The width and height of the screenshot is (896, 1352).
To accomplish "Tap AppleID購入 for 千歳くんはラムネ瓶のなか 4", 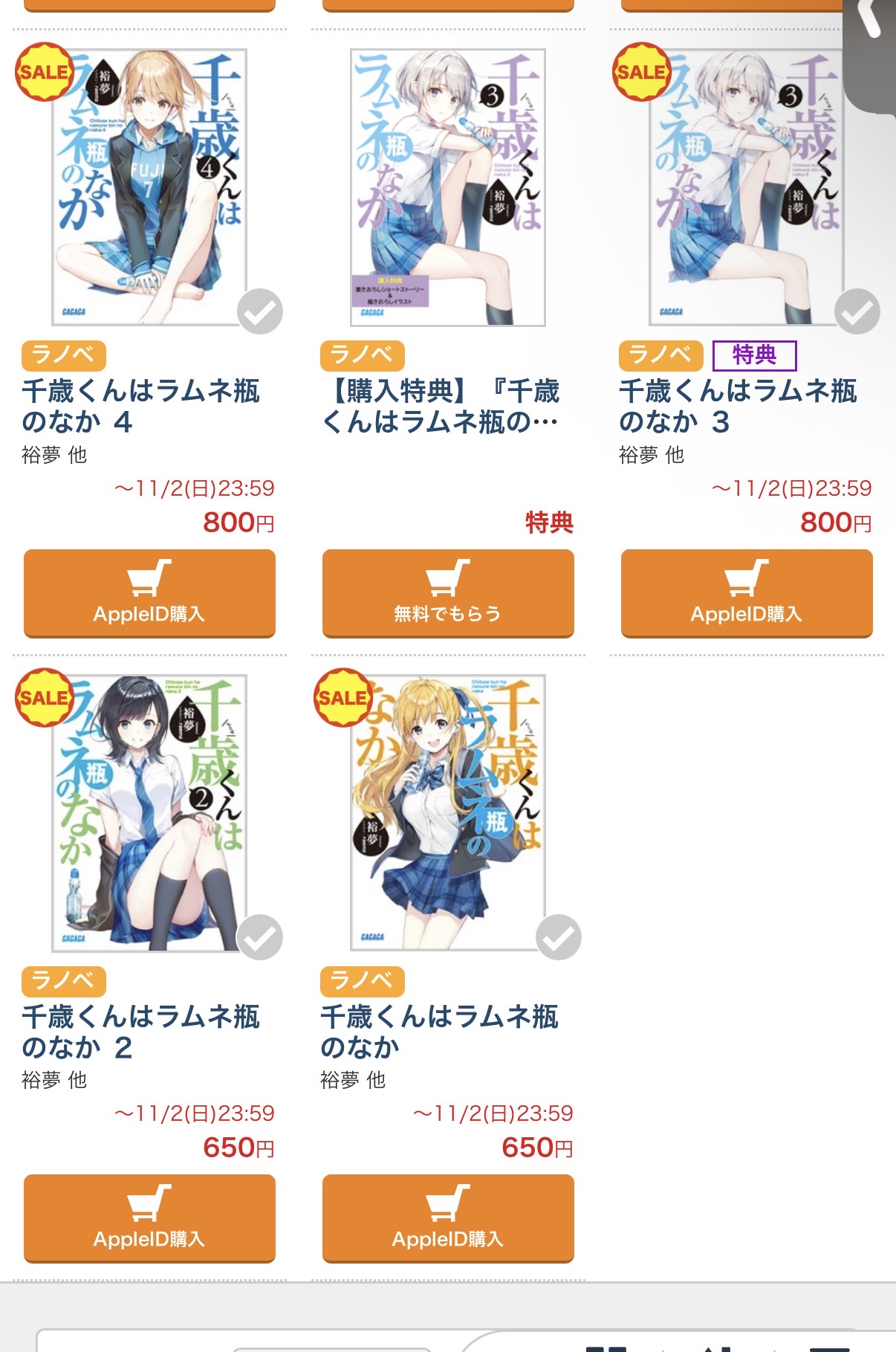I will coord(149,592).
